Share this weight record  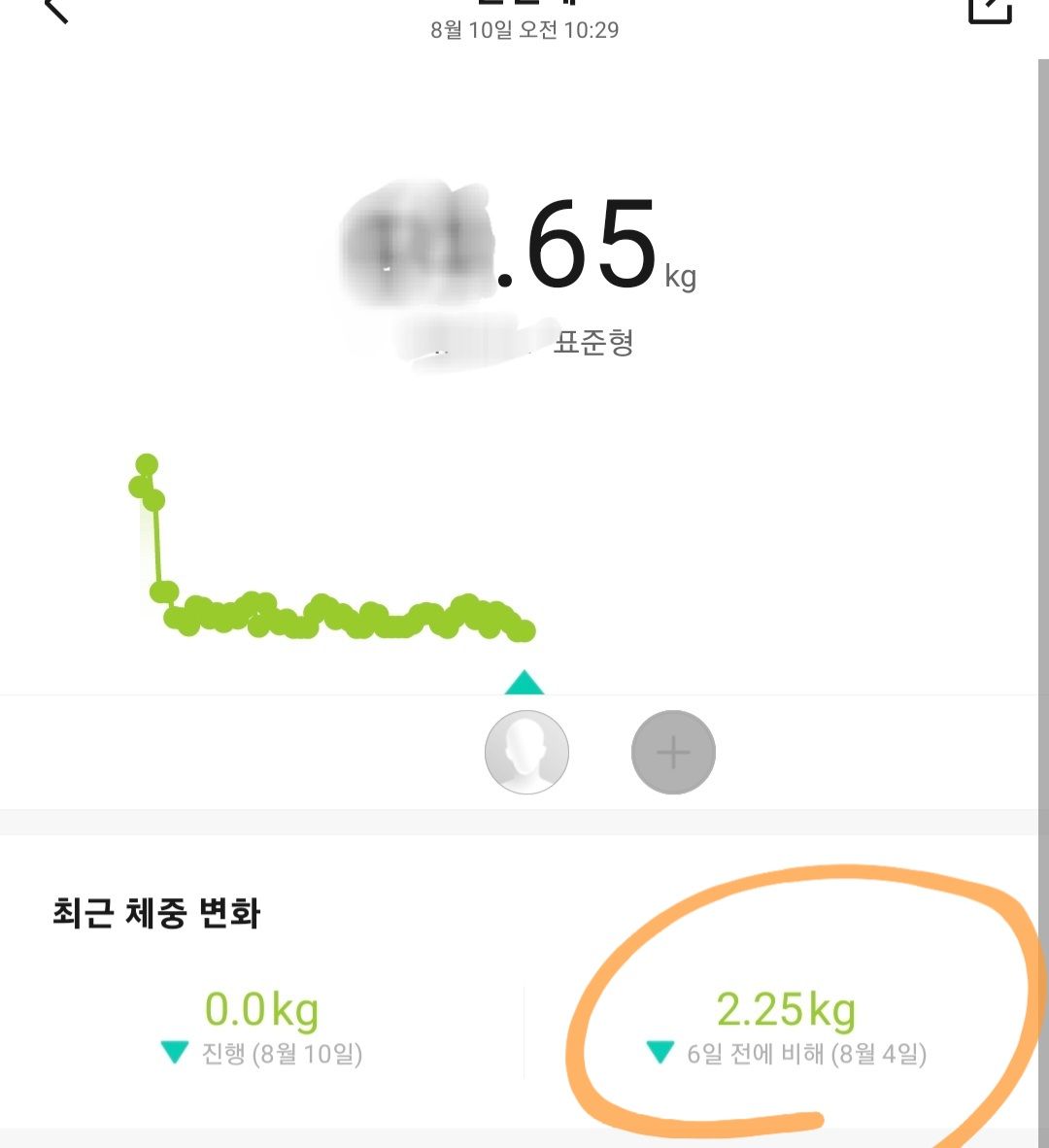pos(991,11)
